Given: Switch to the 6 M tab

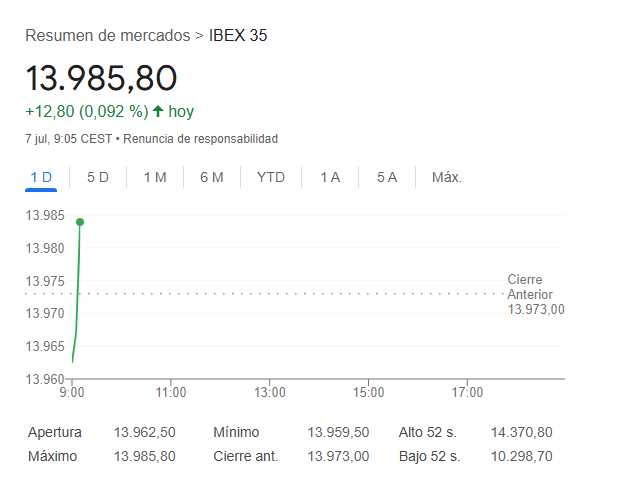Looking at the screenshot, I should tap(211, 177).
